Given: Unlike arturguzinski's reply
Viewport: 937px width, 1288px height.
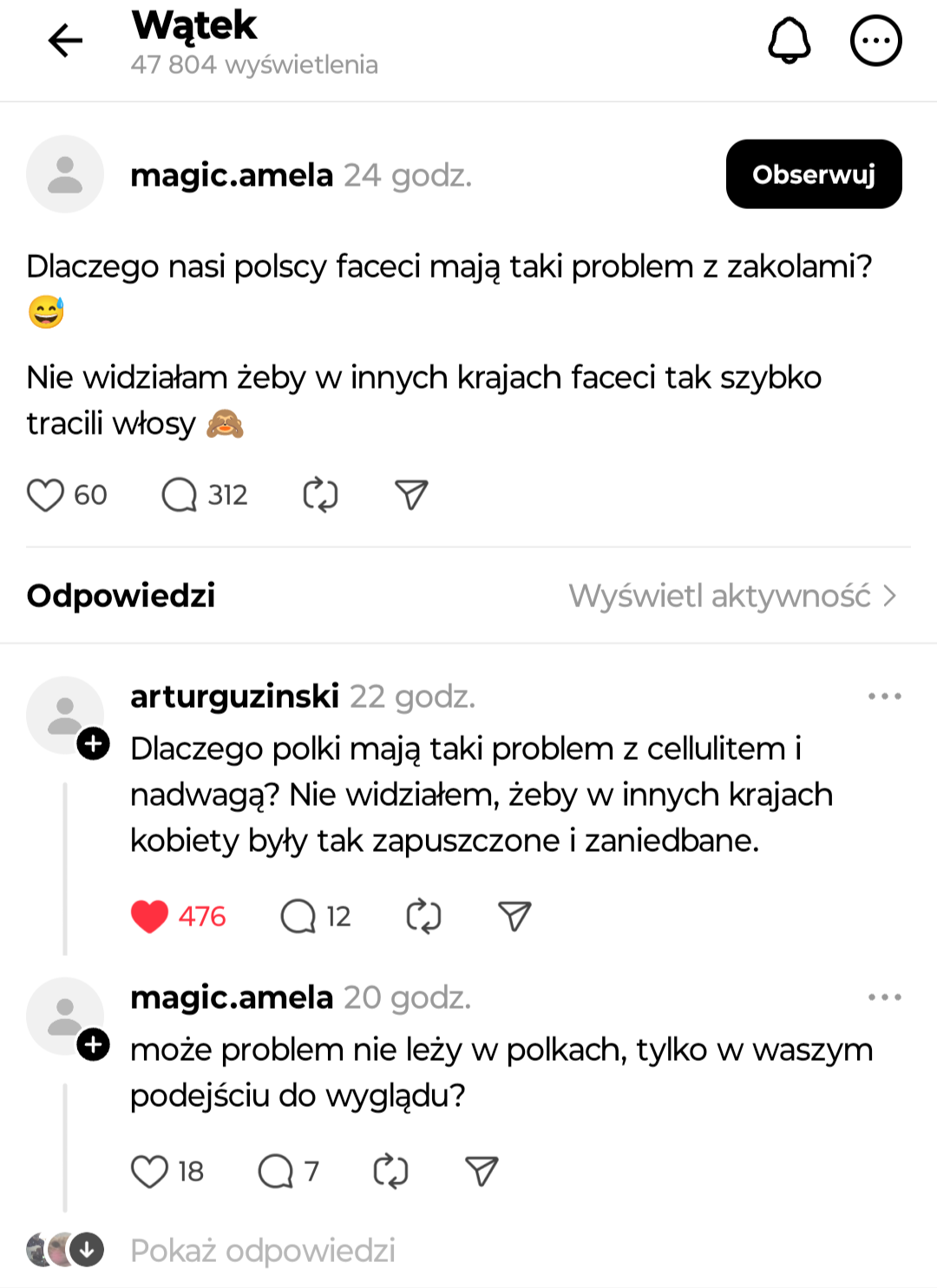Looking at the screenshot, I should click(149, 917).
